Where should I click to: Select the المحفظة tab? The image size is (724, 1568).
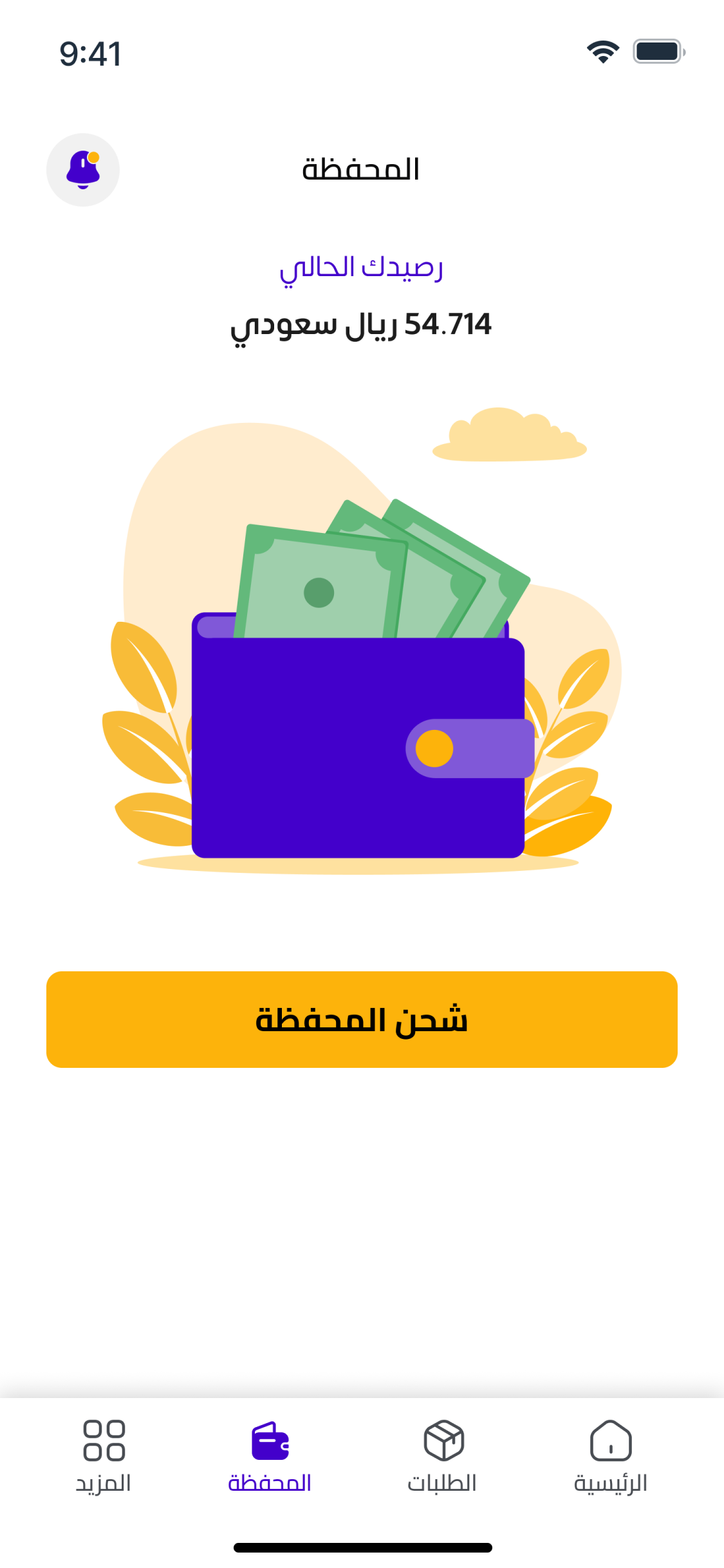[270, 1457]
